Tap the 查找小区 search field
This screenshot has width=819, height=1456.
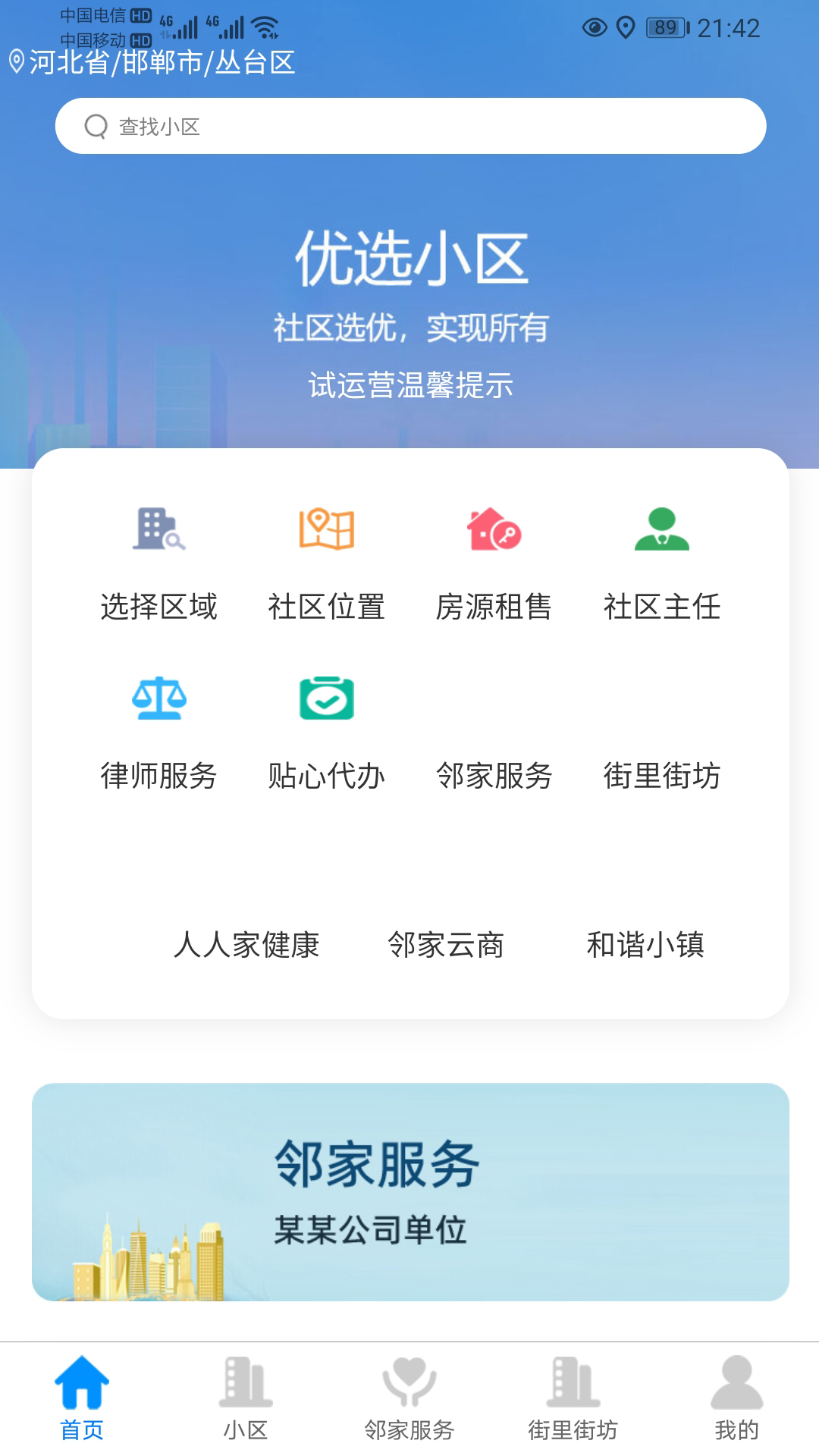[x=409, y=125]
